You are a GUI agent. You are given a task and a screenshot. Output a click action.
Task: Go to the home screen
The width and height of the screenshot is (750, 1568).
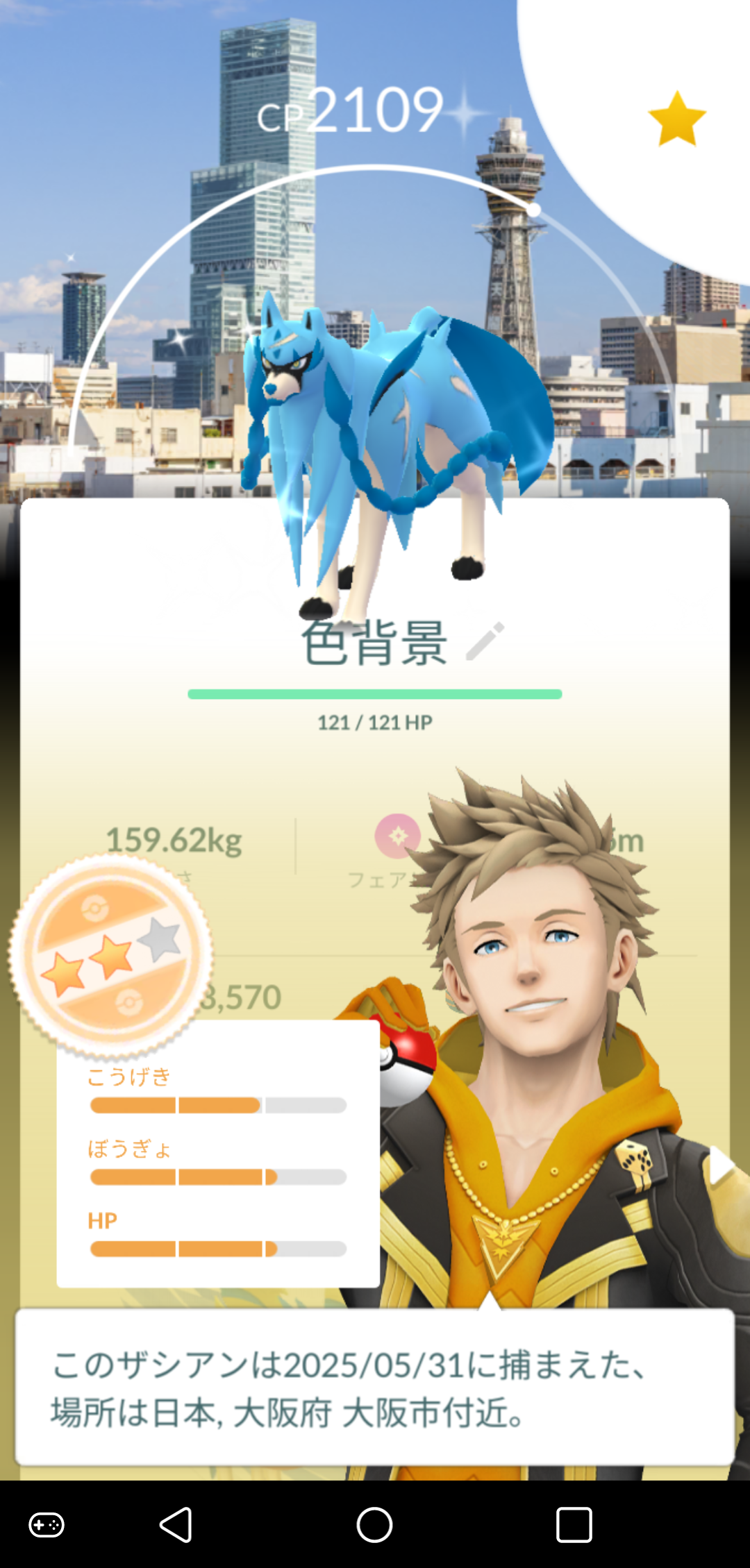[x=374, y=1525]
